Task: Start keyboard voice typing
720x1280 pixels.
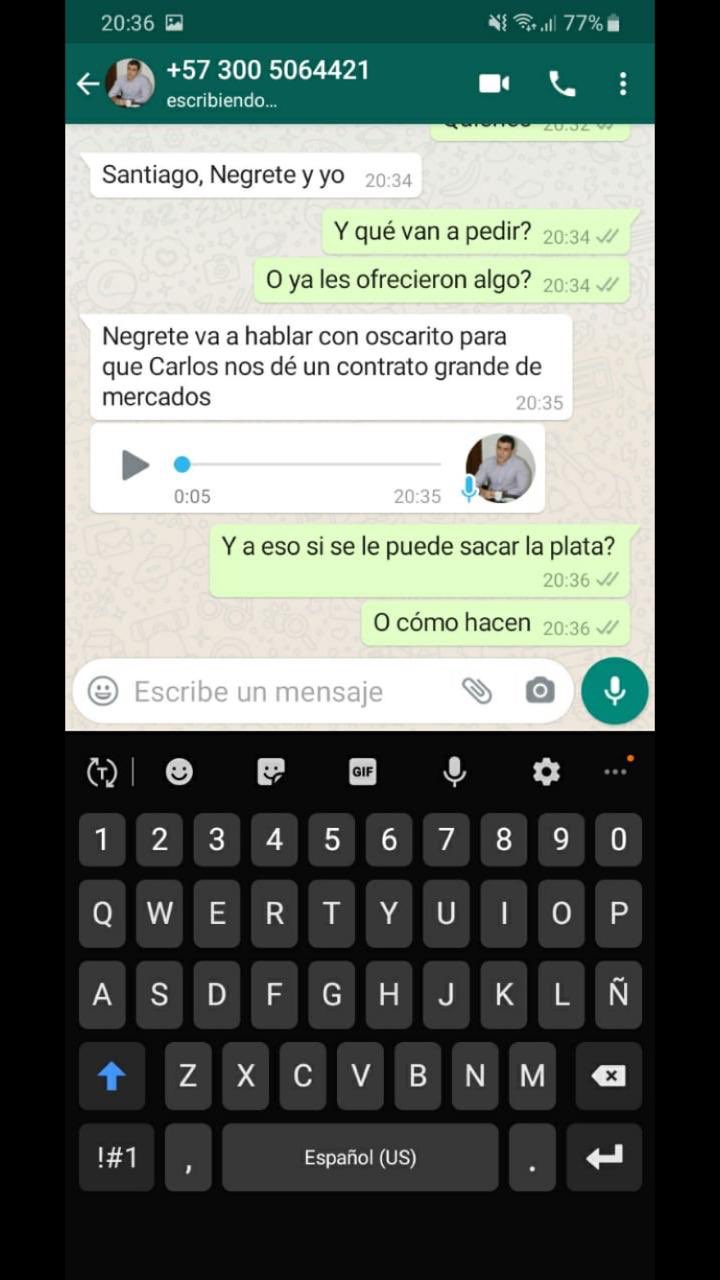Action: pyautogui.click(x=454, y=772)
